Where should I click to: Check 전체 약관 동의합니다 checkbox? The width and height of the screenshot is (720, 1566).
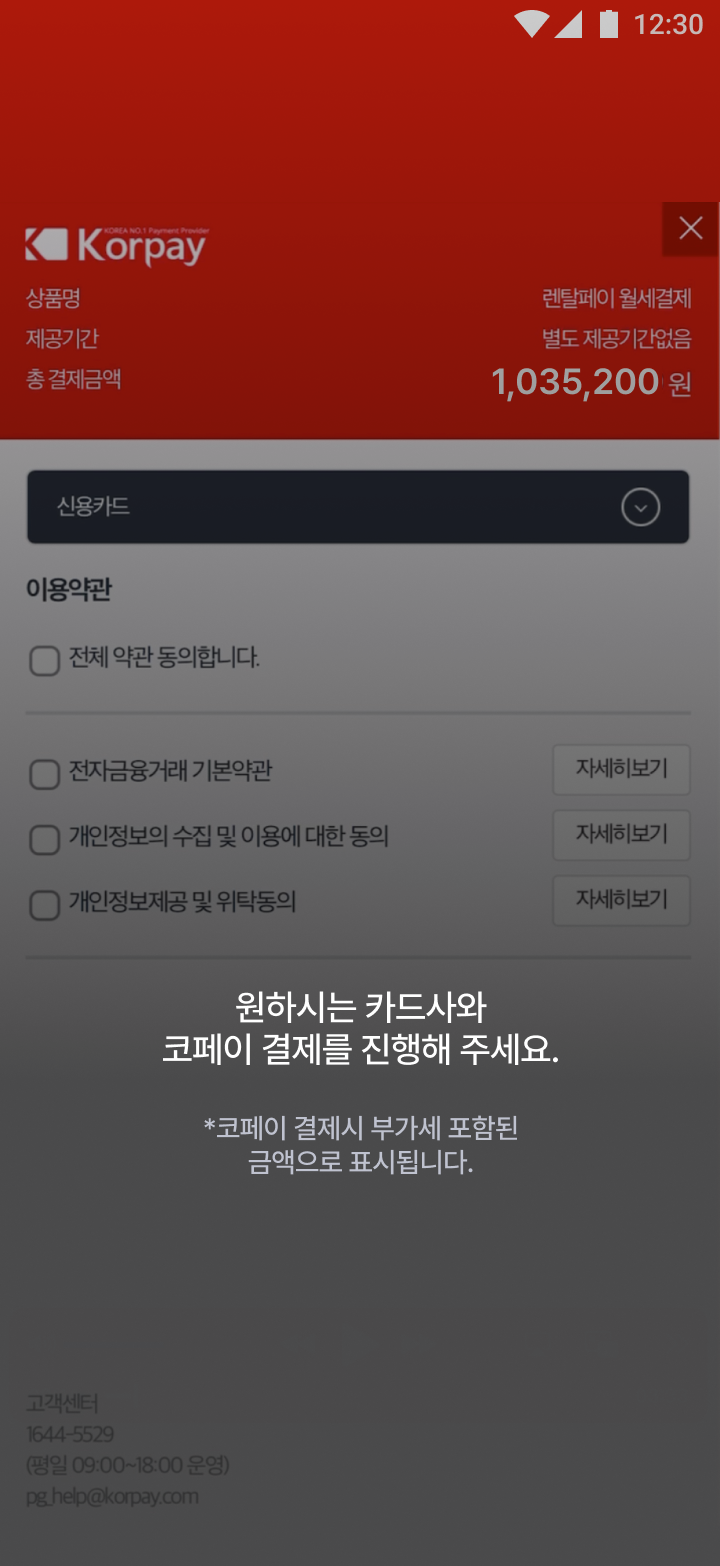click(x=45, y=661)
